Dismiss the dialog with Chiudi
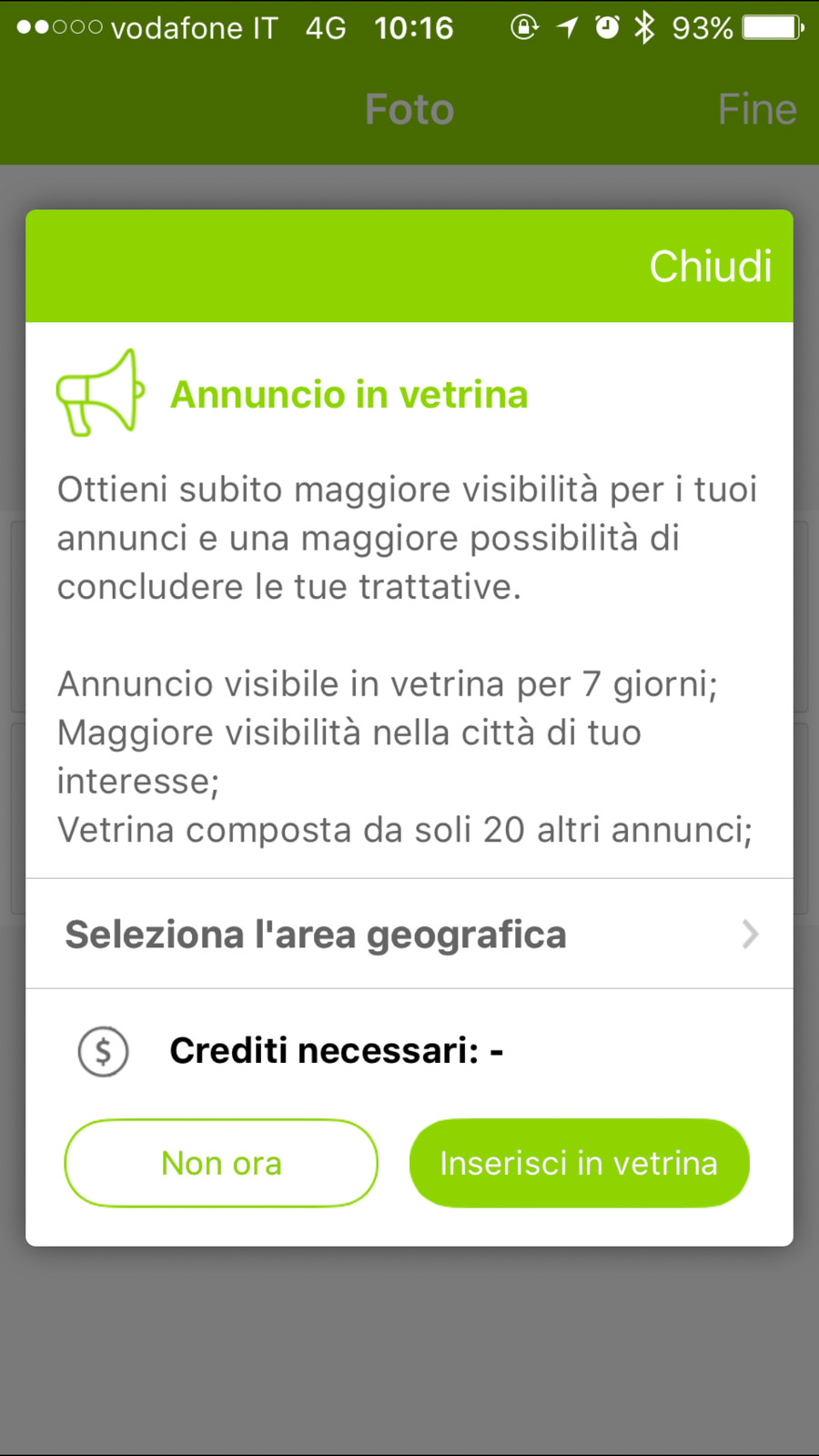This screenshot has width=819, height=1456. coord(710,267)
